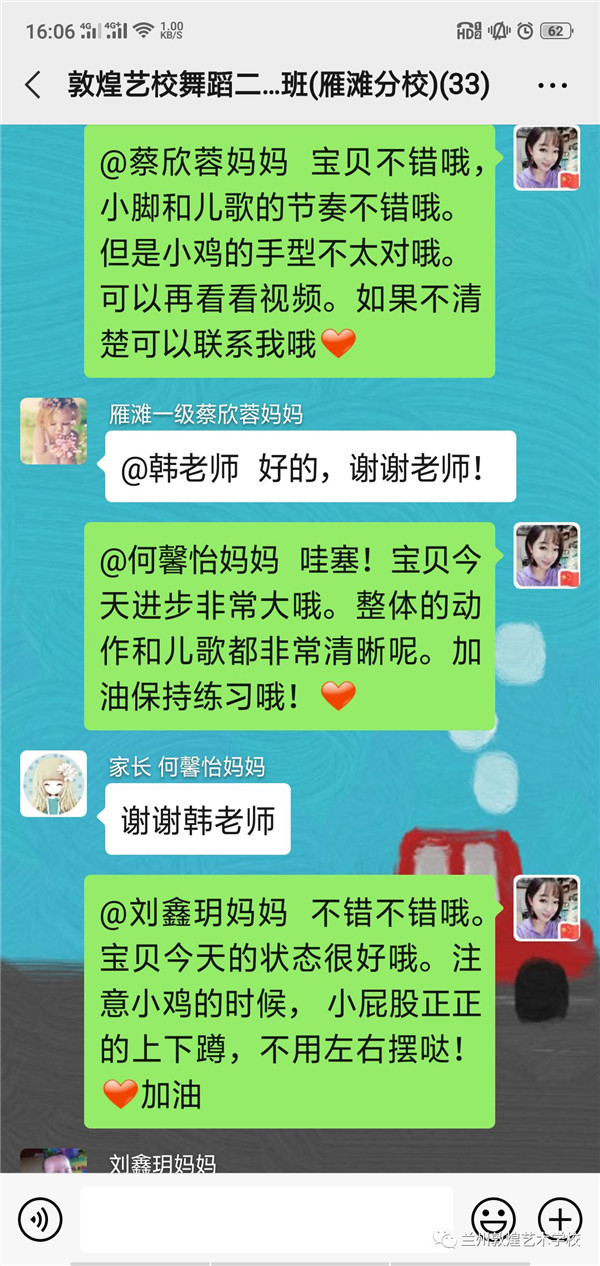600x1266 pixels.
Task: Open 雁滩一级蔡欣蓉妈妈's avatar profile
Action: tap(53, 432)
